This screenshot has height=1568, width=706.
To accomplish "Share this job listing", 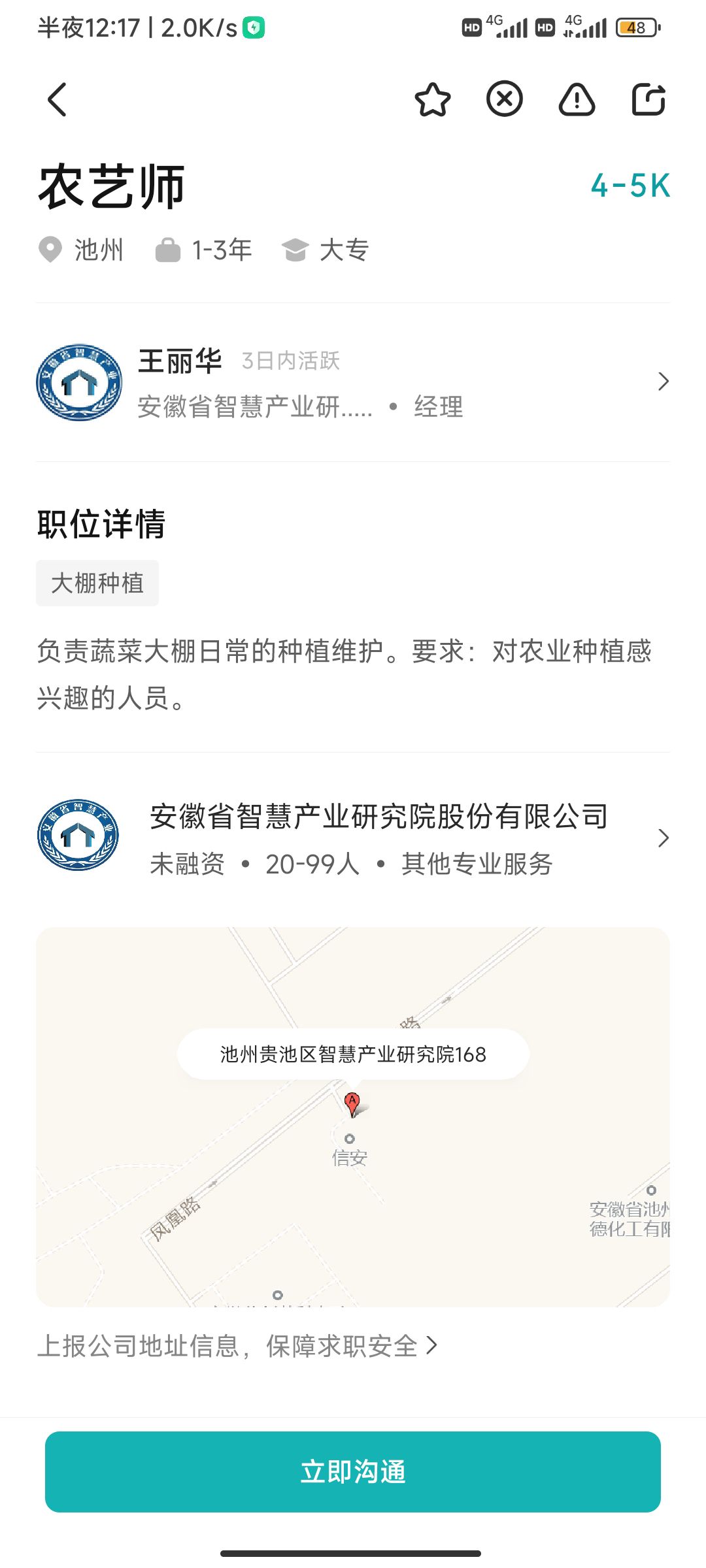I will coord(648,100).
